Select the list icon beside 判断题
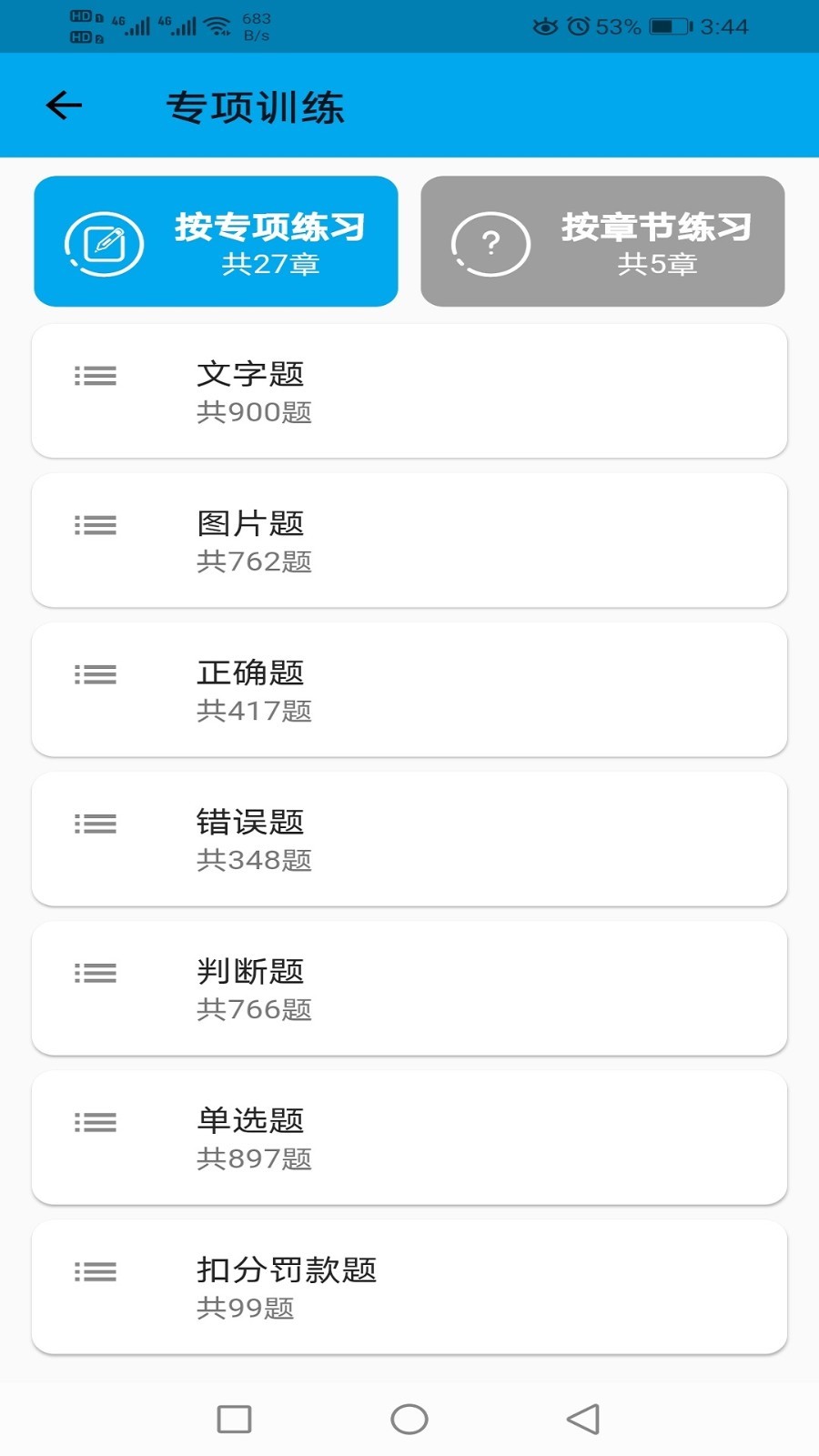The width and height of the screenshot is (819, 1456). click(x=95, y=973)
